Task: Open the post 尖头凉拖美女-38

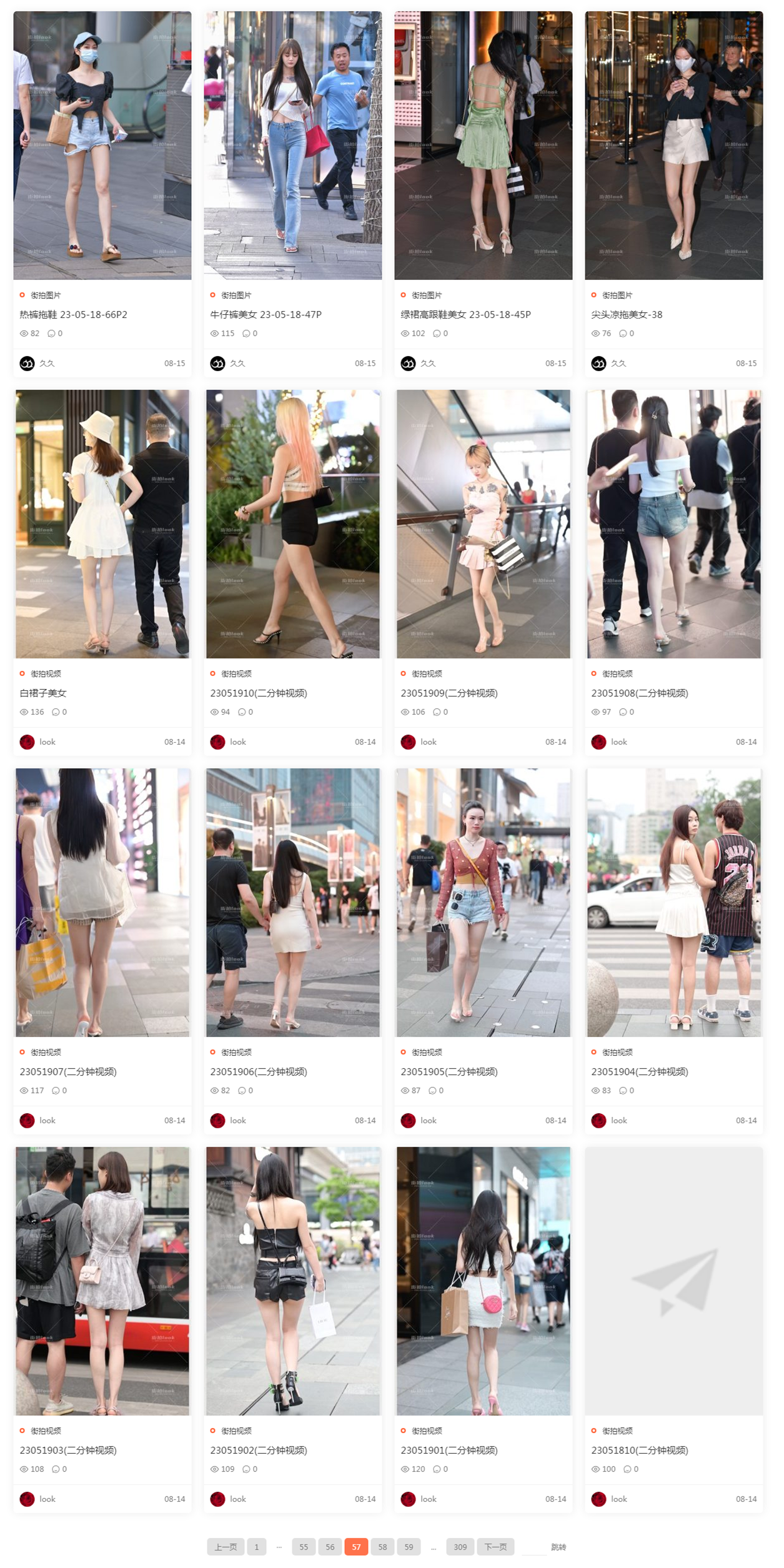Action: pyautogui.click(x=627, y=314)
